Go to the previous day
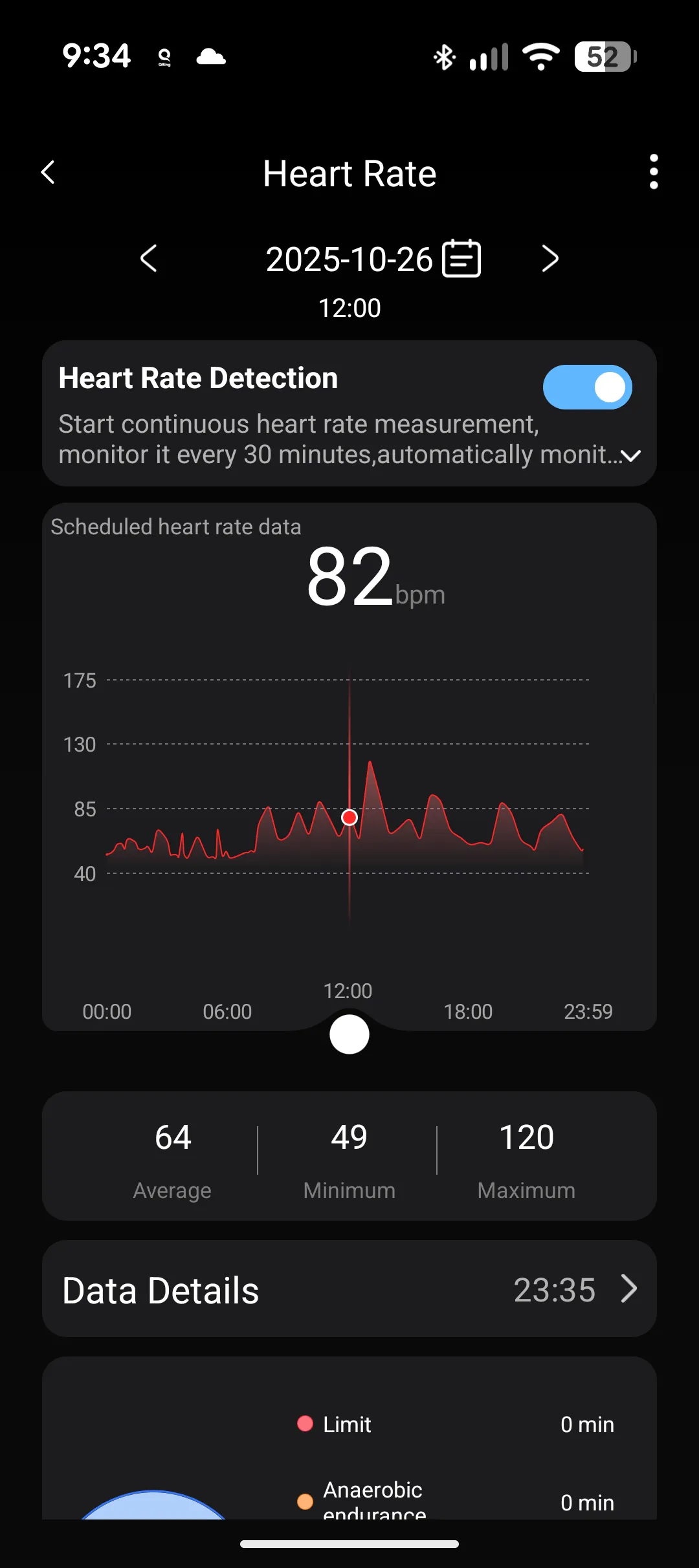Viewport: 699px width, 1568px height. [x=149, y=259]
